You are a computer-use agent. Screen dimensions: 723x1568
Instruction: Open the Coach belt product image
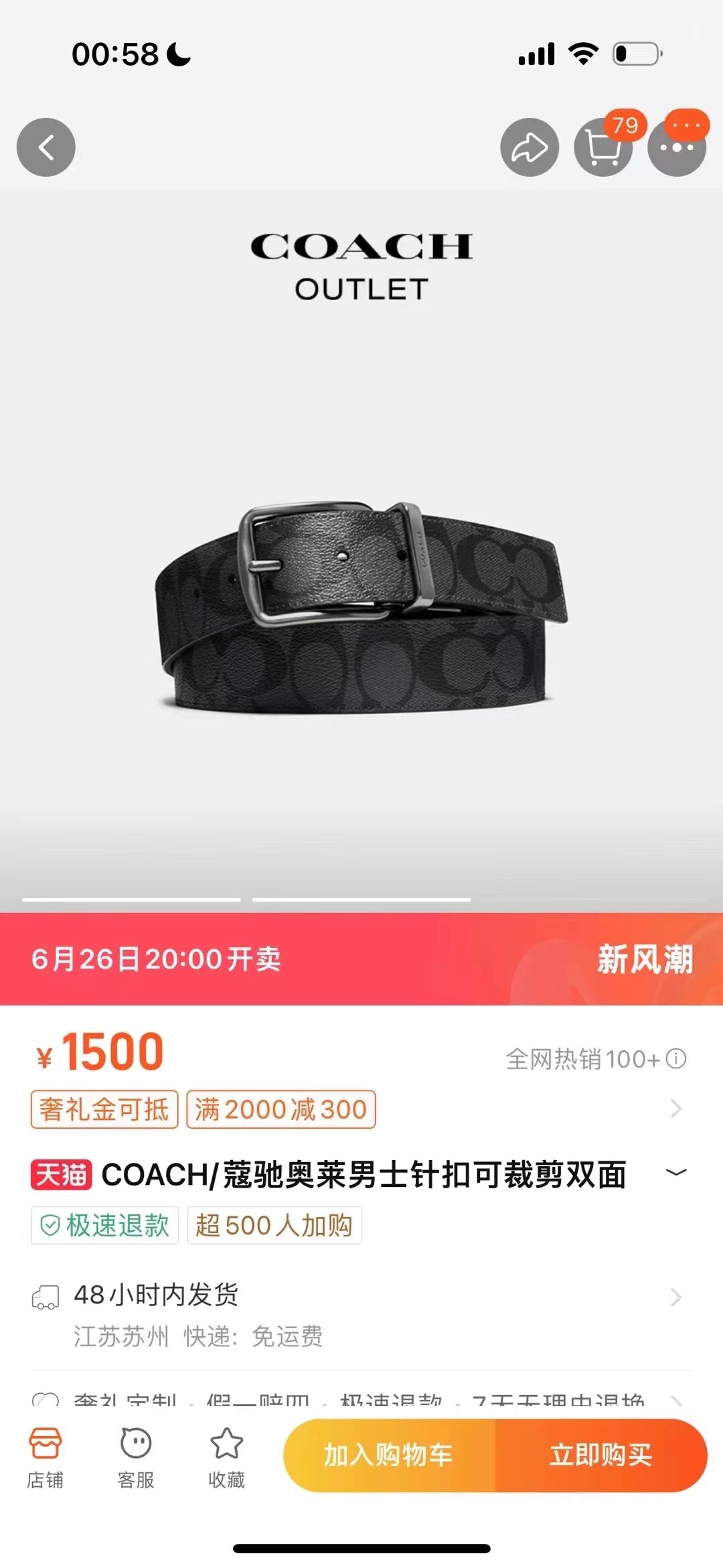tap(361, 603)
